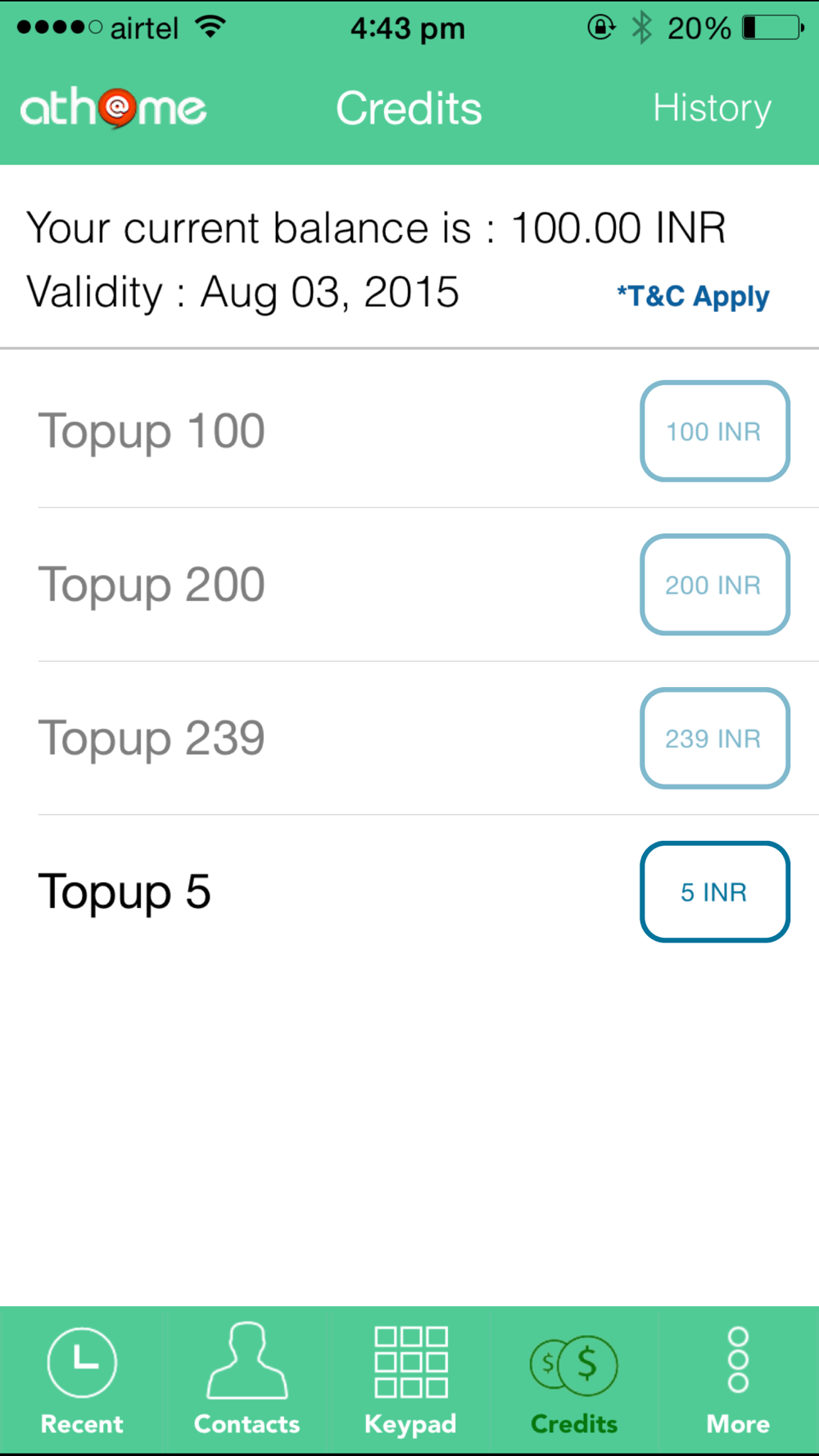Open the Keypad tab
Image resolution: width=819 pixels, height=1456 pixels.
click(410, 1379)
